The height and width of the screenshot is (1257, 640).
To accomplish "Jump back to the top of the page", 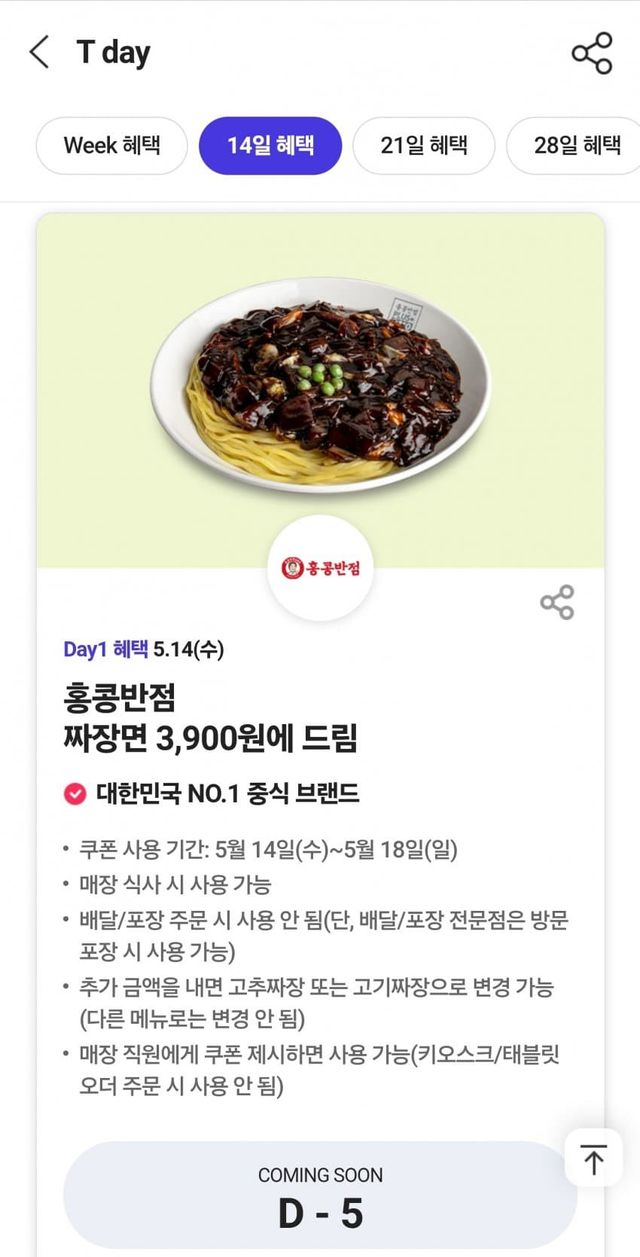I will [594, 1160].
